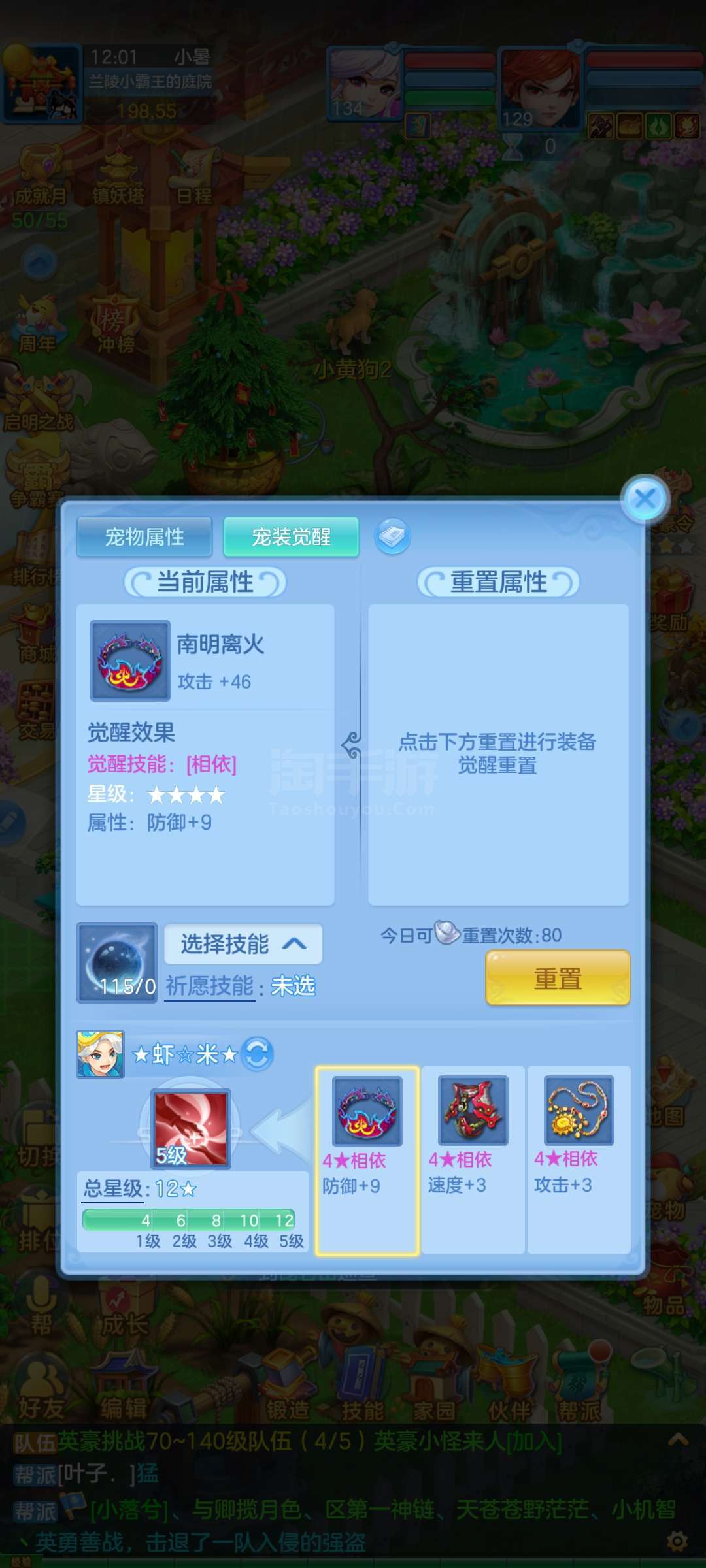Viewport: 706px width, 1568px height.
Task: Select the 攻击+3 equipment card
Action: click(579, 1160)
